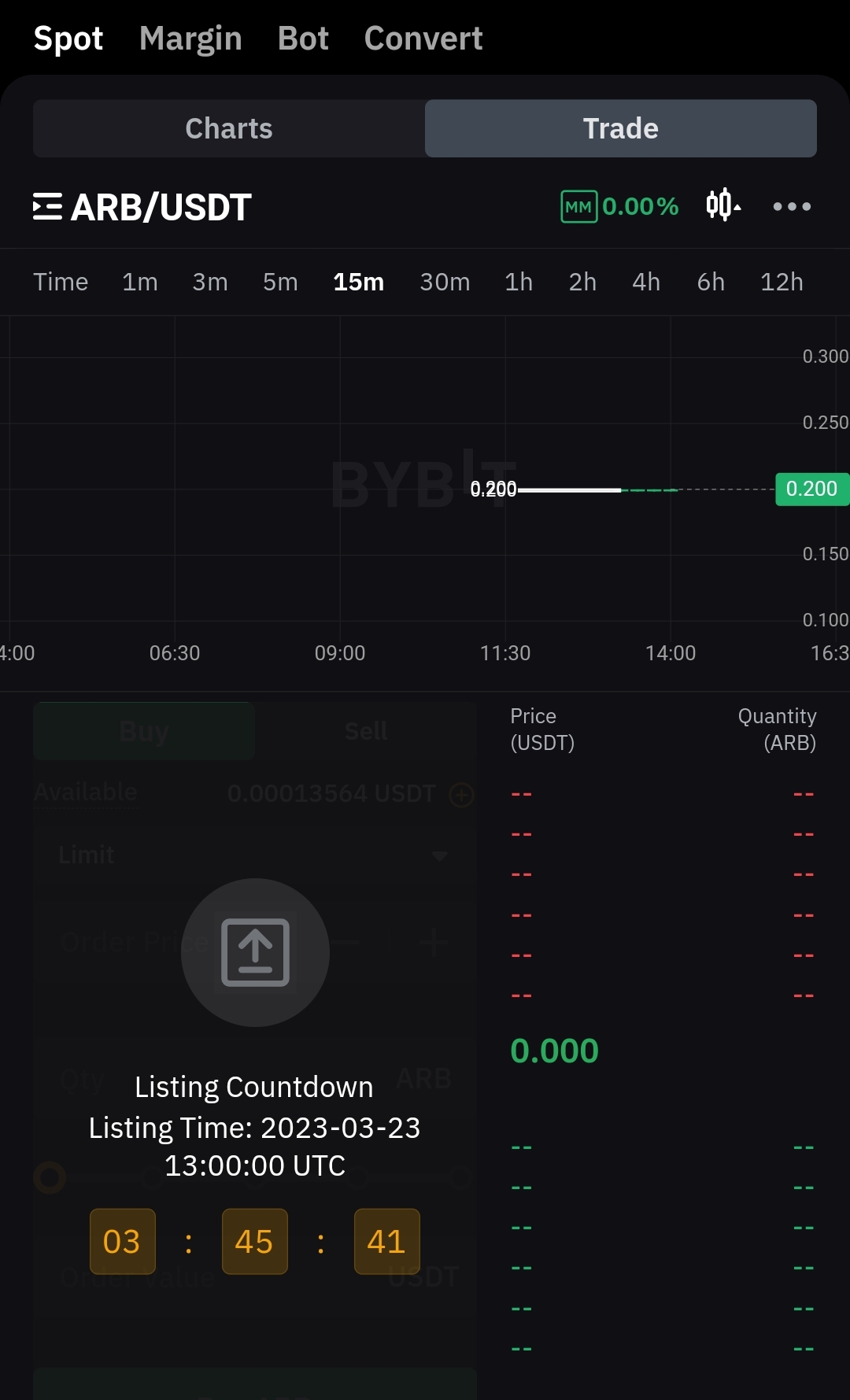This screenshot has height=1400, width=850.
Task: Switch to the Spot tab
Action: point(68,39)
